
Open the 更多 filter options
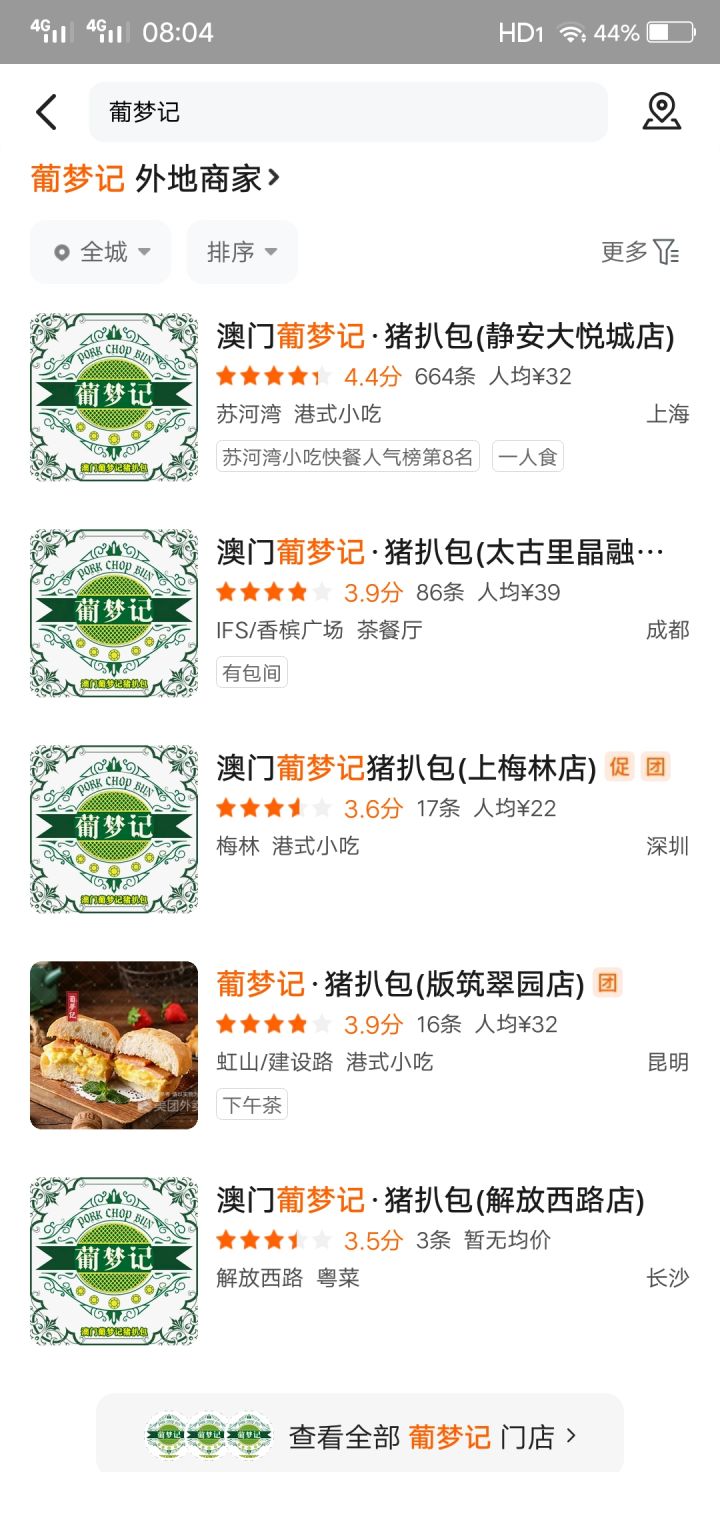[x=640, y=252]
